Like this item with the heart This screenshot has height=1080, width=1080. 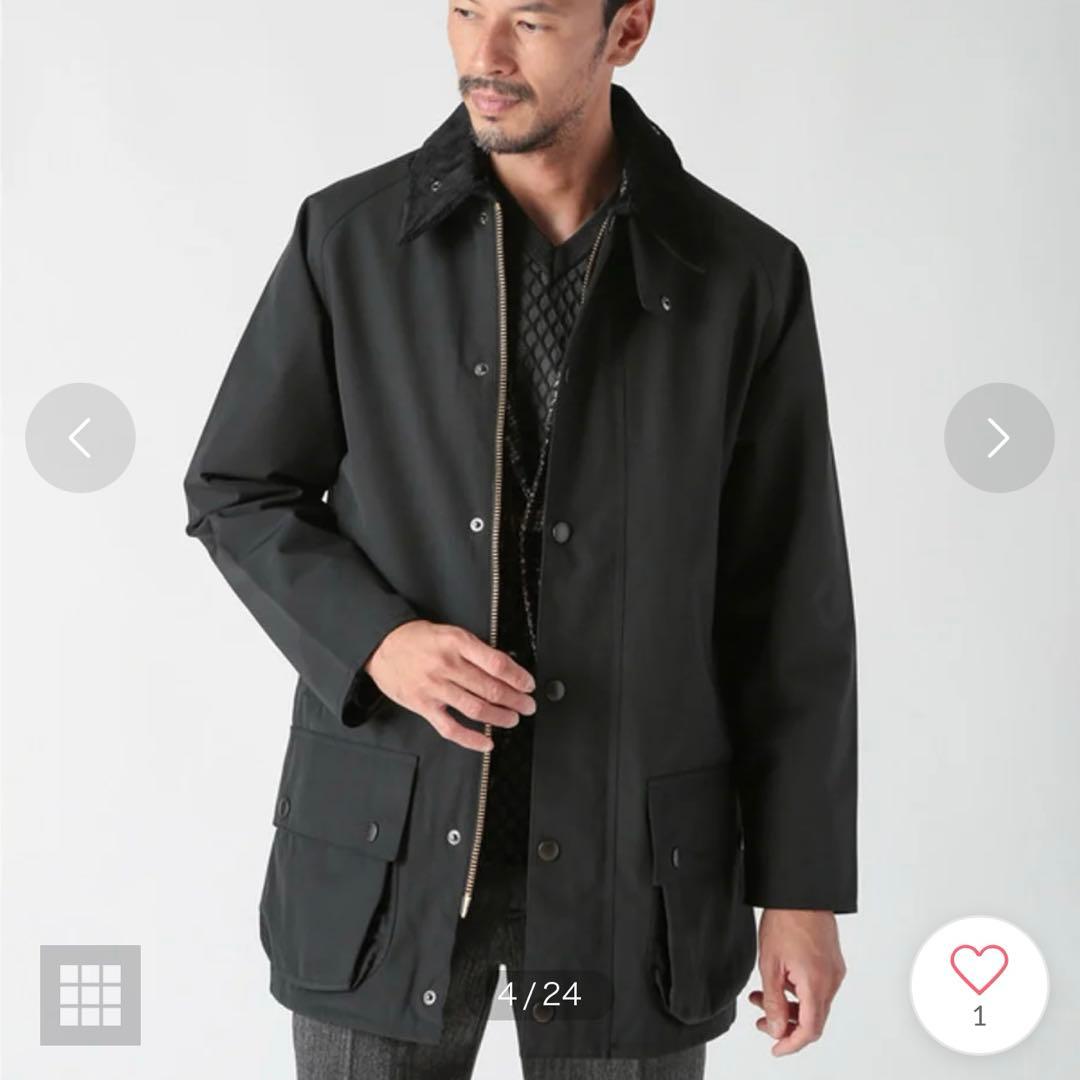(x=978, y=972)
